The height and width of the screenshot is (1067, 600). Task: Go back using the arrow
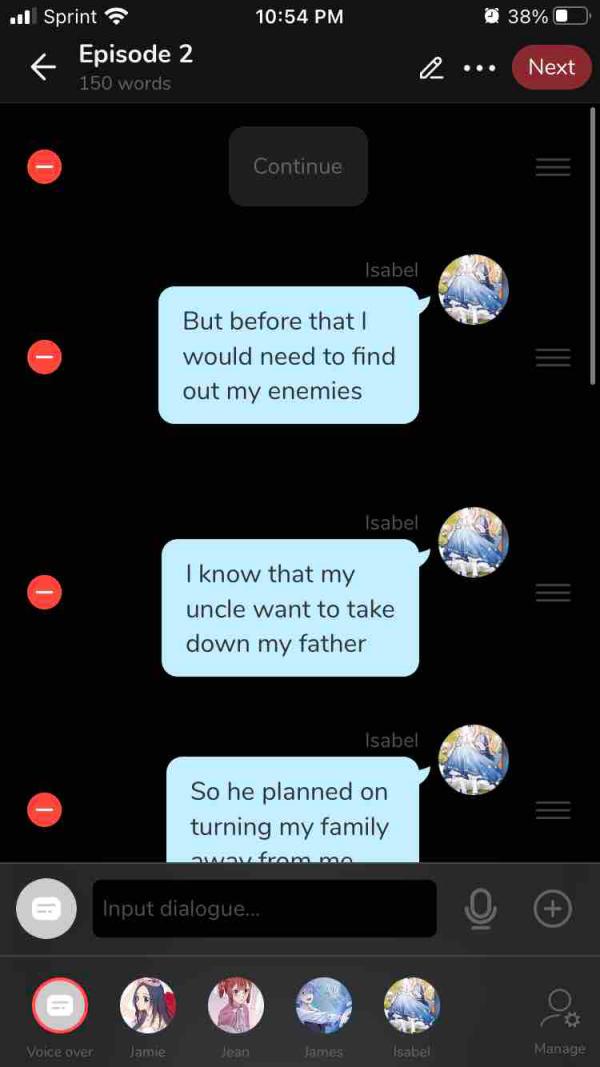42,67
